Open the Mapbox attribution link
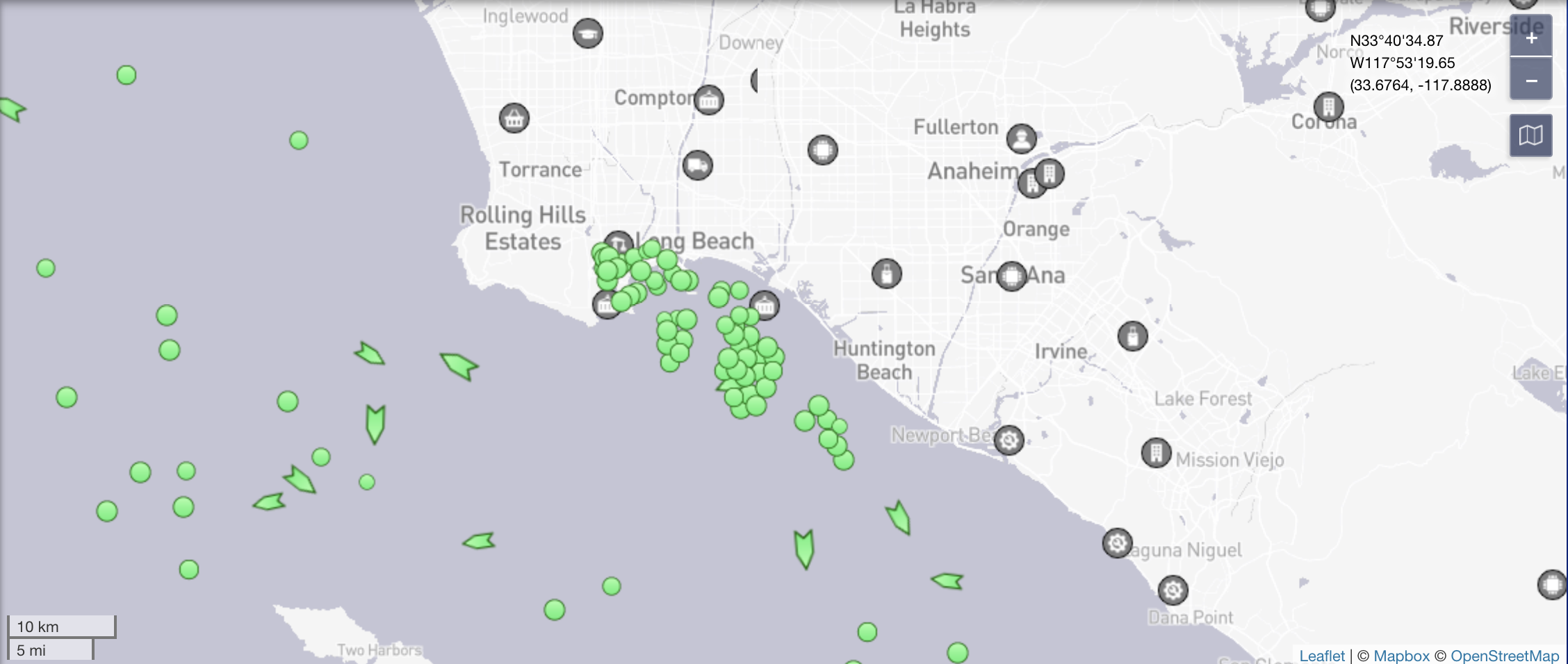 point(1401,655)
